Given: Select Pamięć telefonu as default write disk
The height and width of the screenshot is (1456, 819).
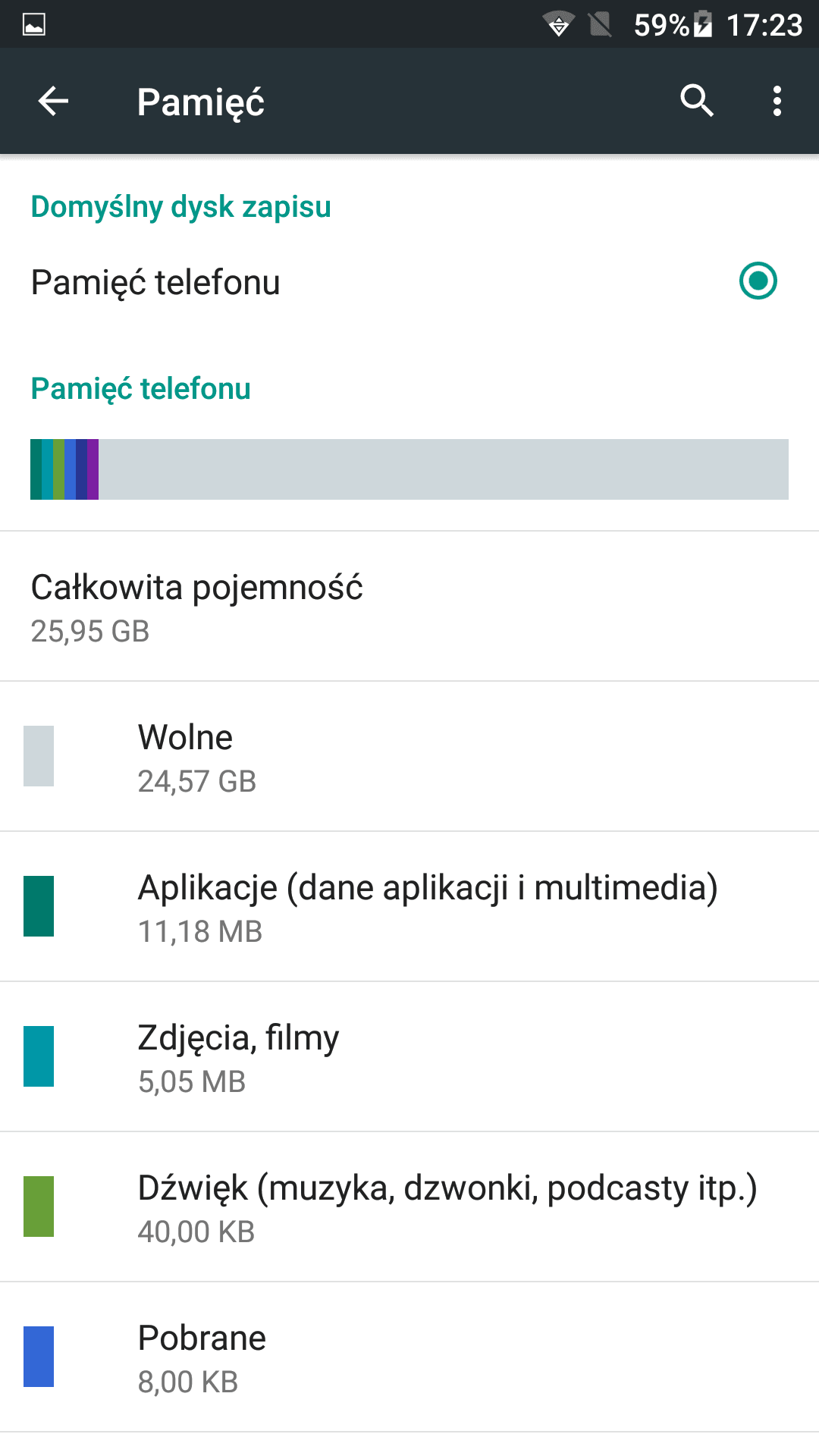Looking at the screenshot, I should pyautogui.click(x=409, y=282).
